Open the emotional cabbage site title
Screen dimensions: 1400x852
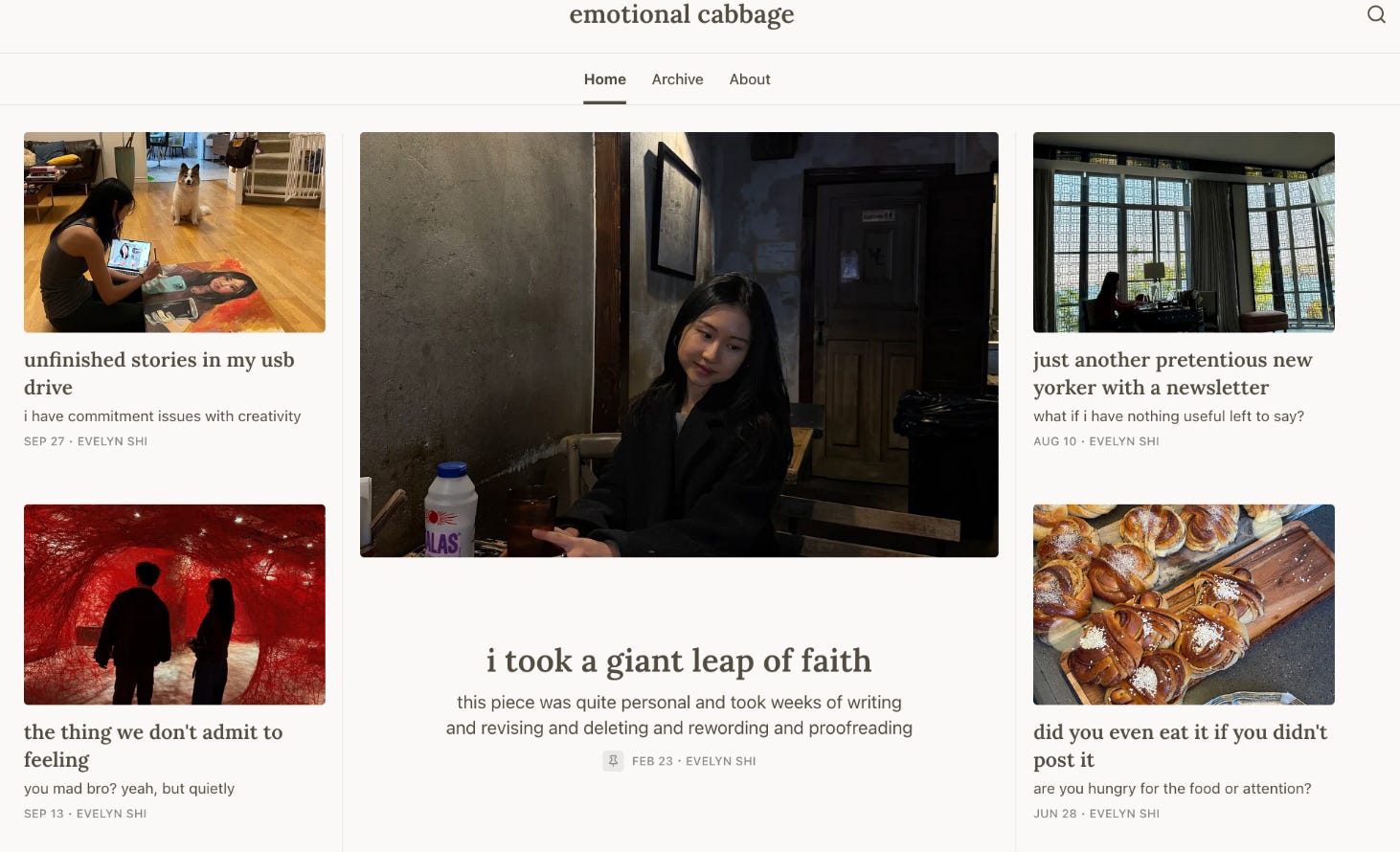coord(682,14)
